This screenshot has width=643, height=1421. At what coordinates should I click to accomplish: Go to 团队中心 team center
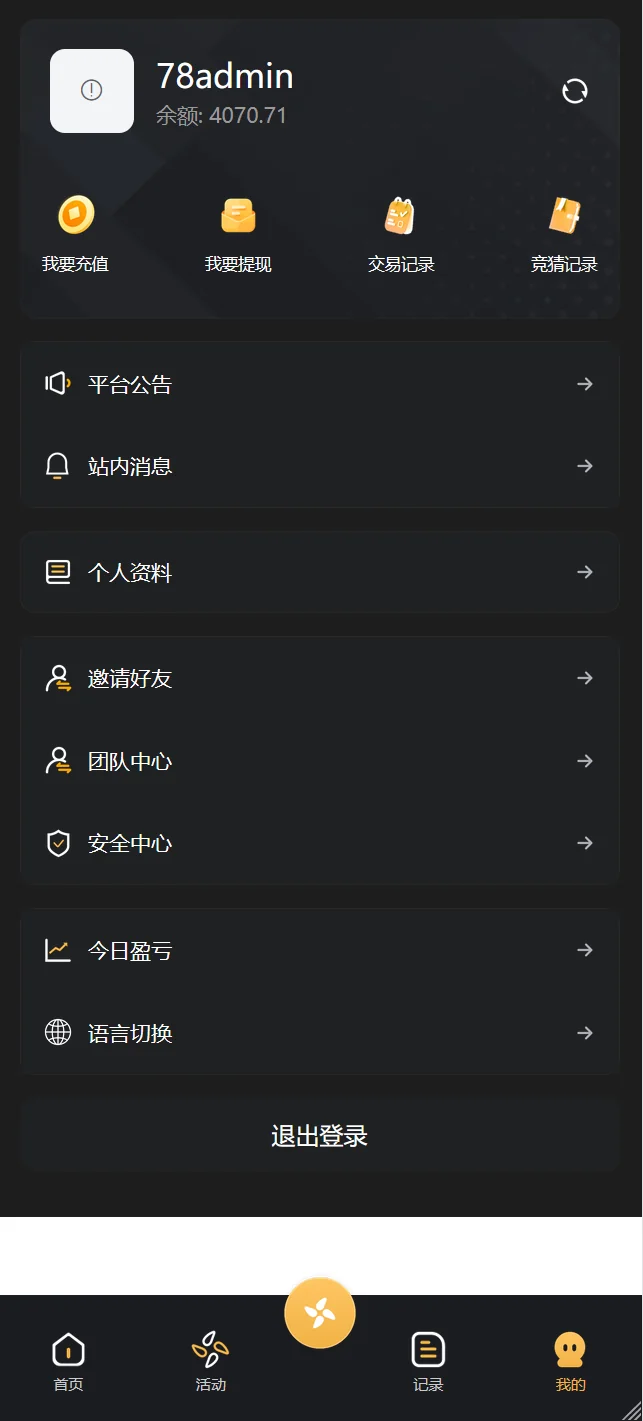pyautogui.click(x=320, y=761)
